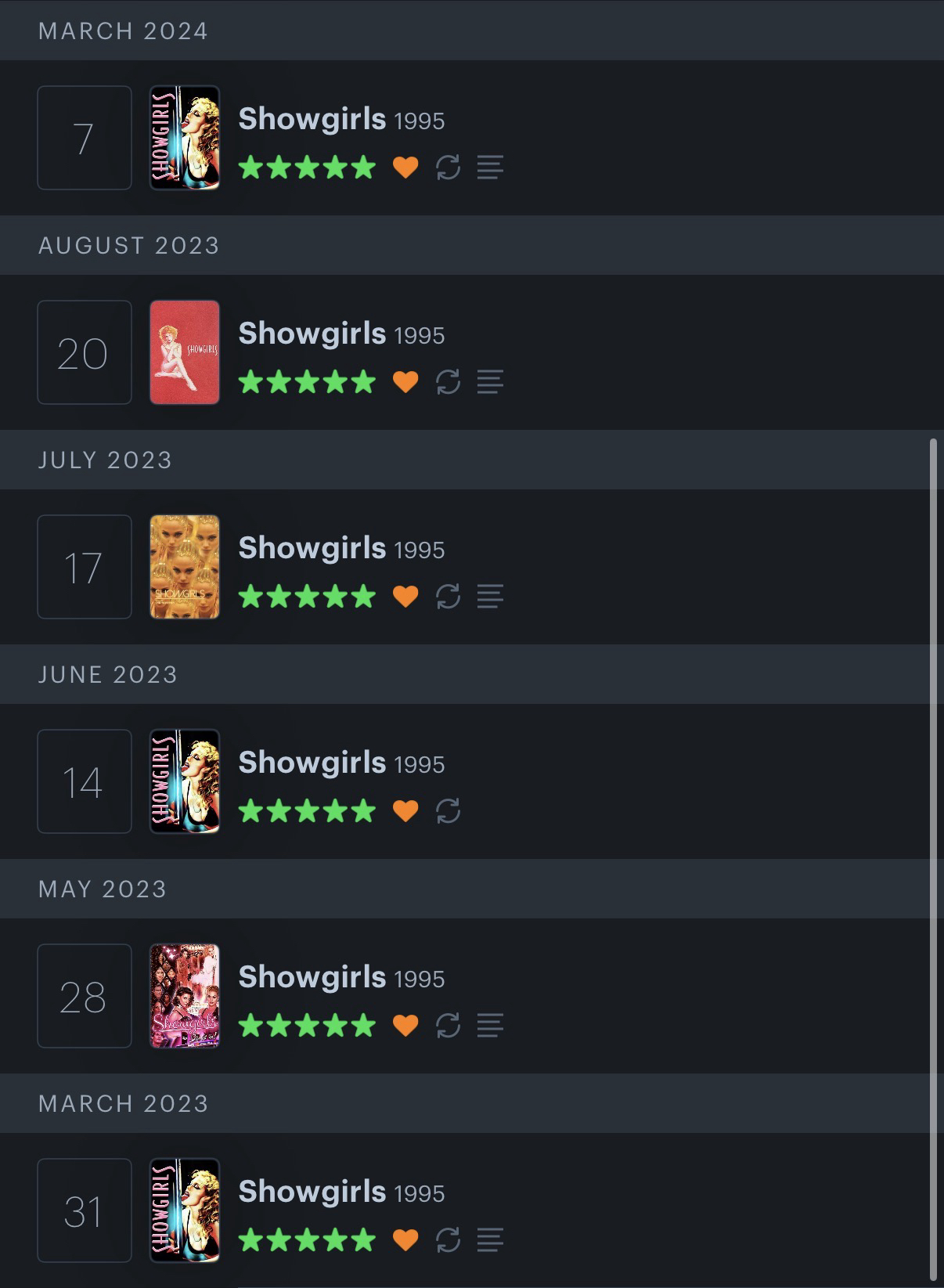Image resolution: width=944 pixels, height=1288 pixels.
Task: Select the June 2023 Showgirls title
Action: [312, 763]
